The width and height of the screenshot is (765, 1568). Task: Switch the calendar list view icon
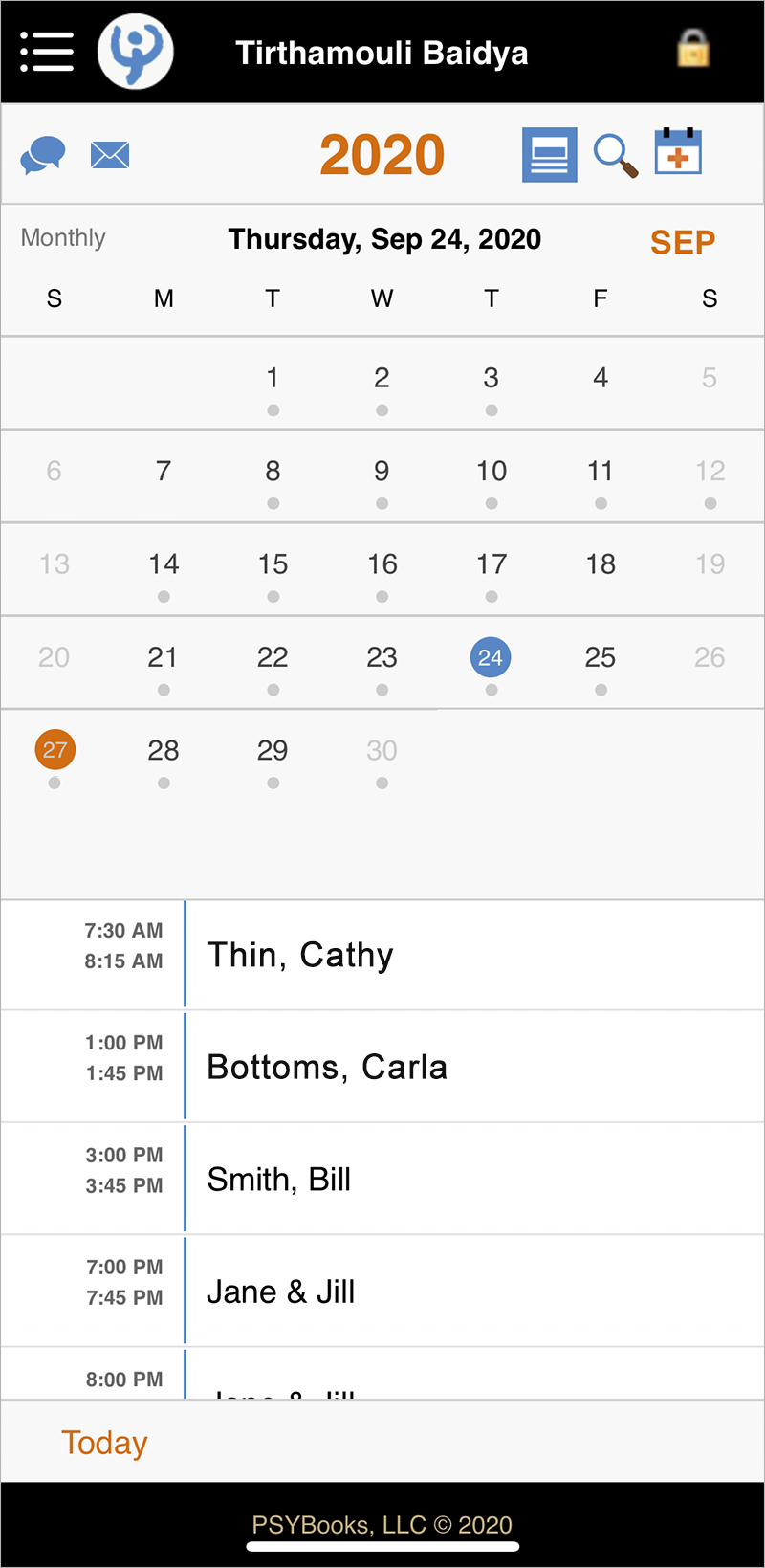(550, 154)
